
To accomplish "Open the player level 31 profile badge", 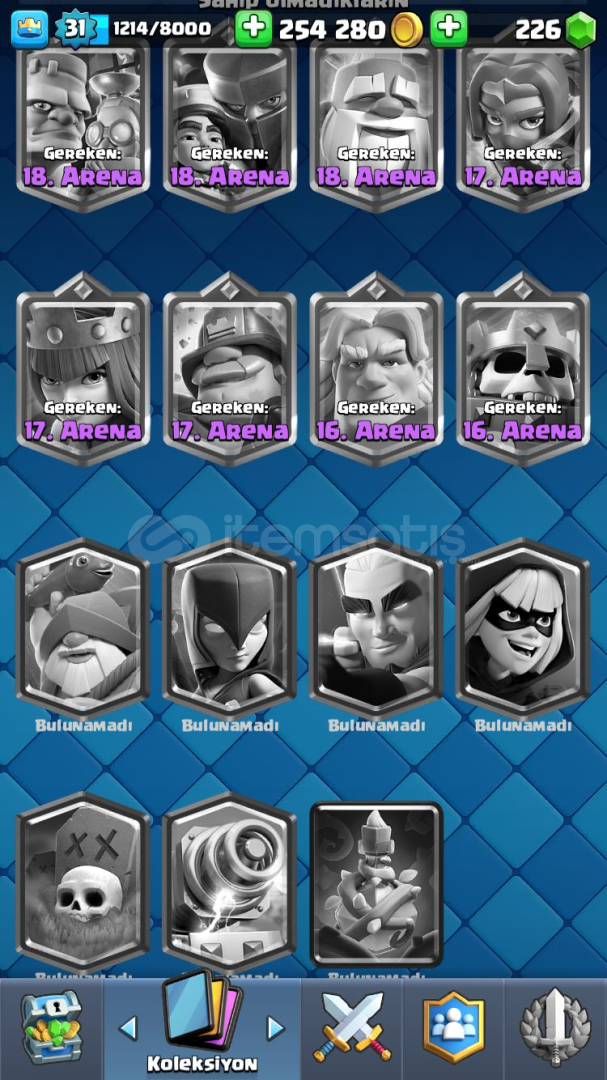I will 74,29.
